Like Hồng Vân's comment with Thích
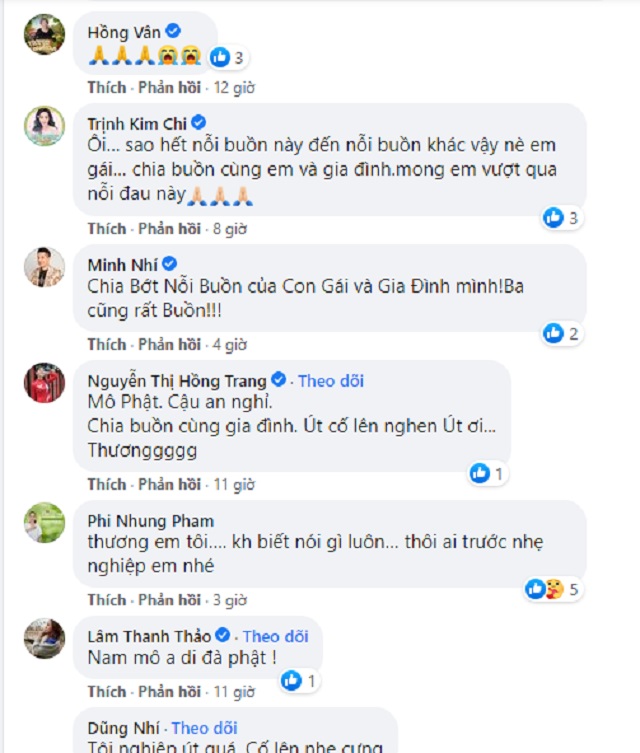Viewport: 640px width, 753px height. [x=107, y=87]
